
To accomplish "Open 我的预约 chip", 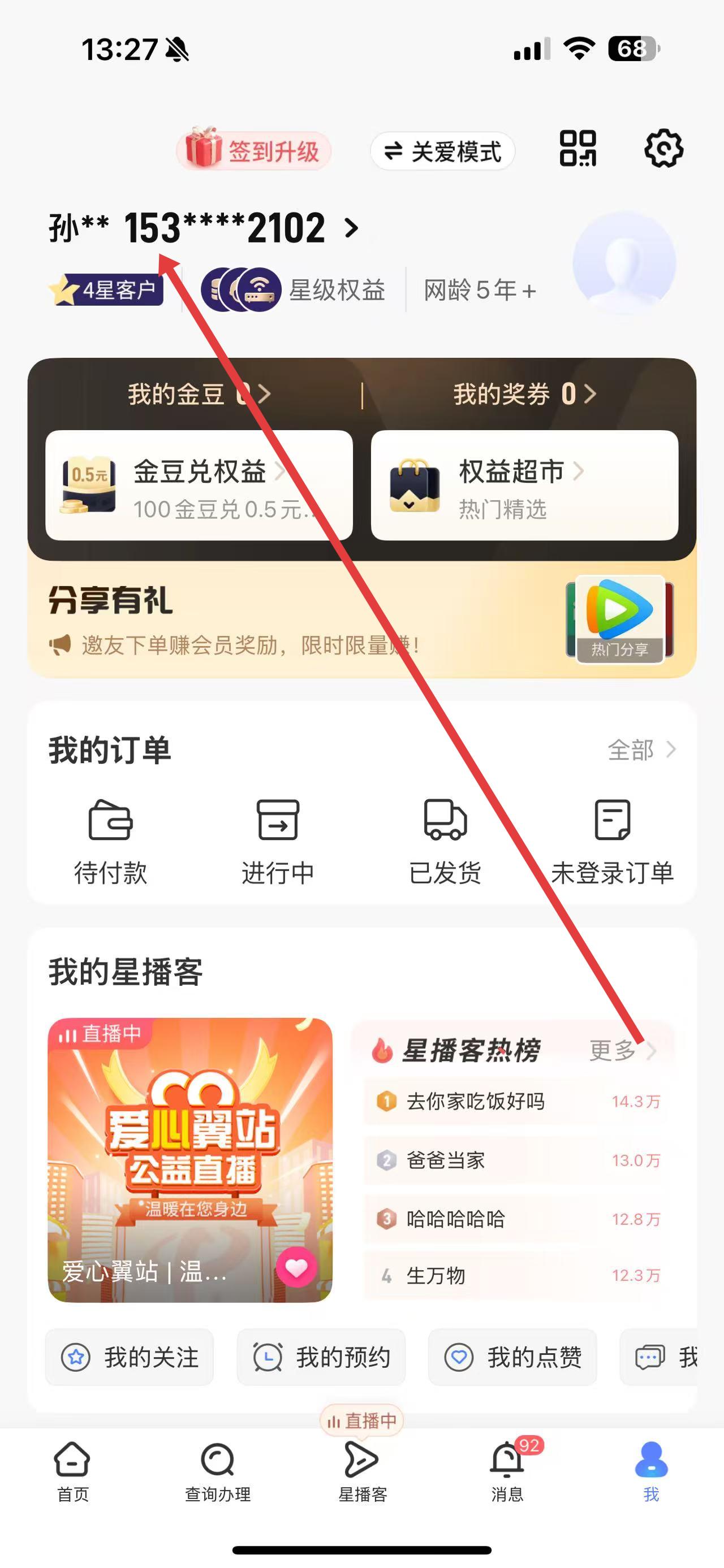I will [321, 1357].
